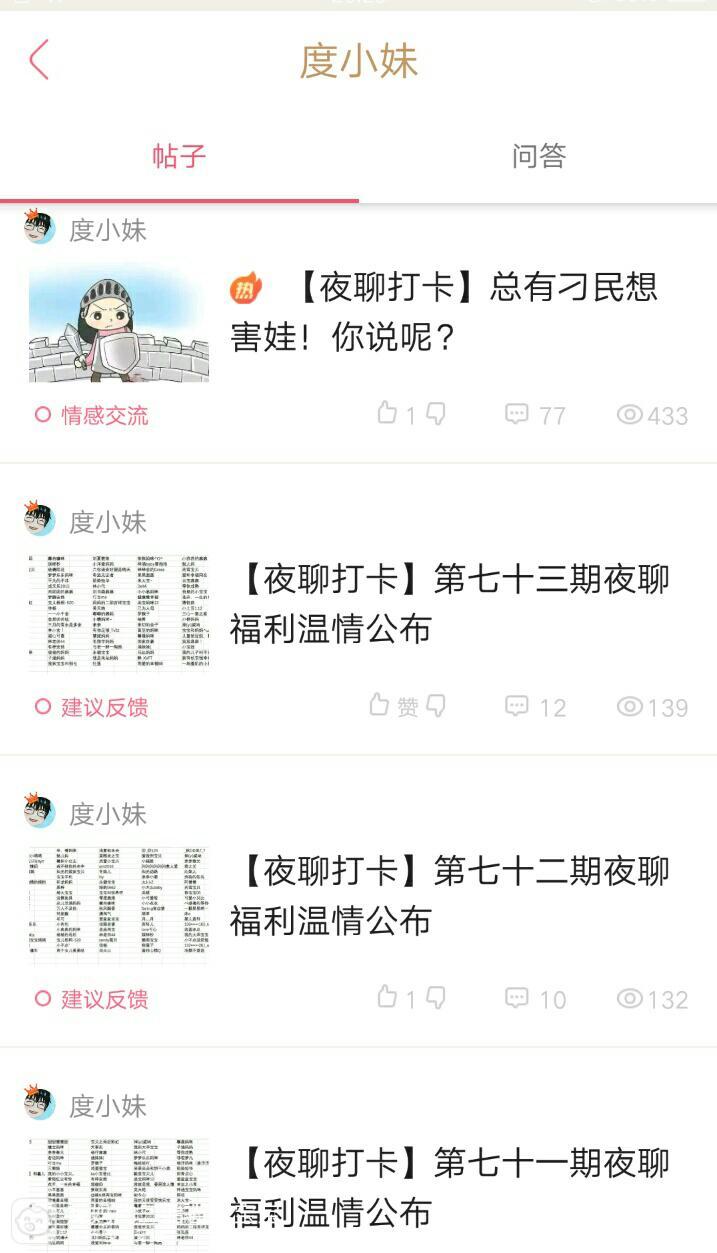
Task: Like the 第七十二期 post
Action: (388, 998)
